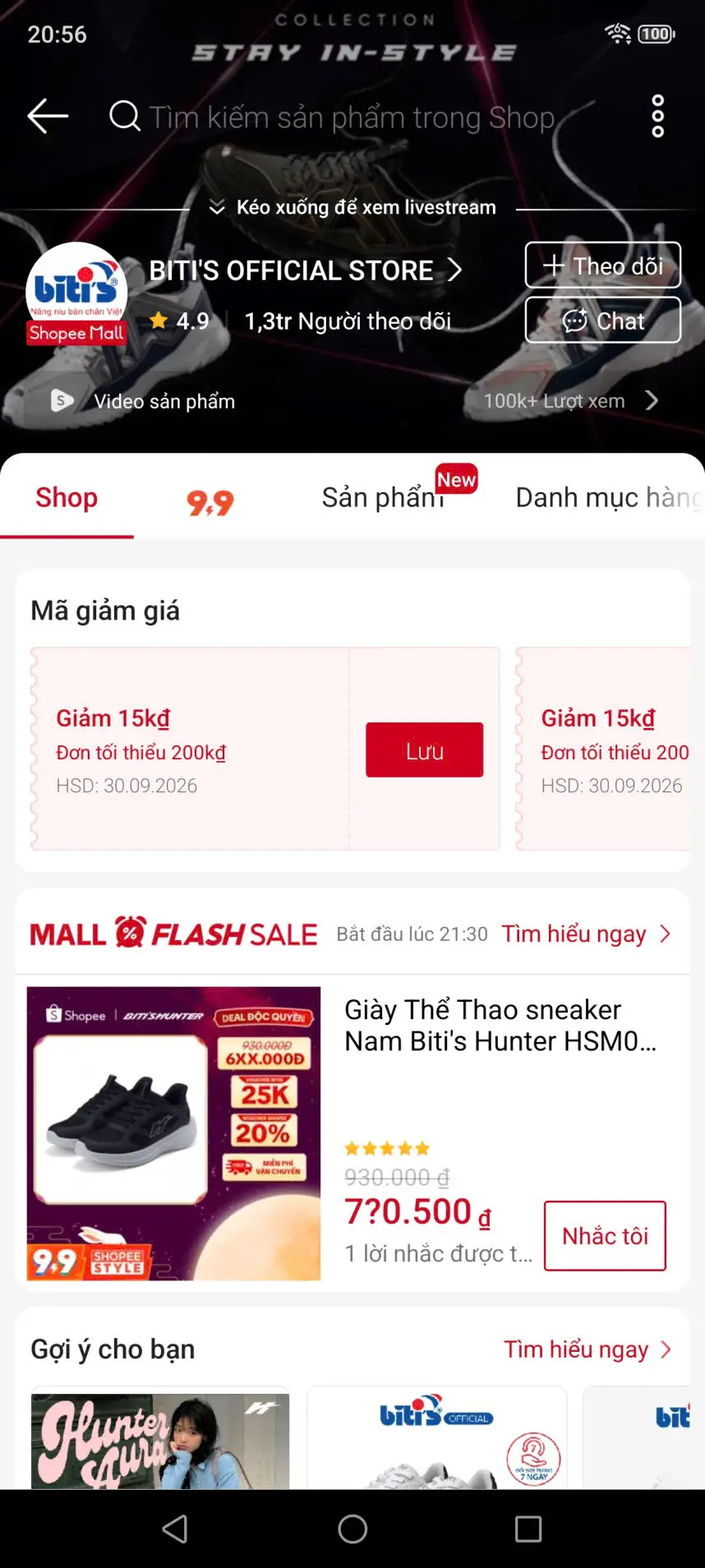
Task: Tap Nhắc tôi for the sneaker deal
Action: point(605,1236)
